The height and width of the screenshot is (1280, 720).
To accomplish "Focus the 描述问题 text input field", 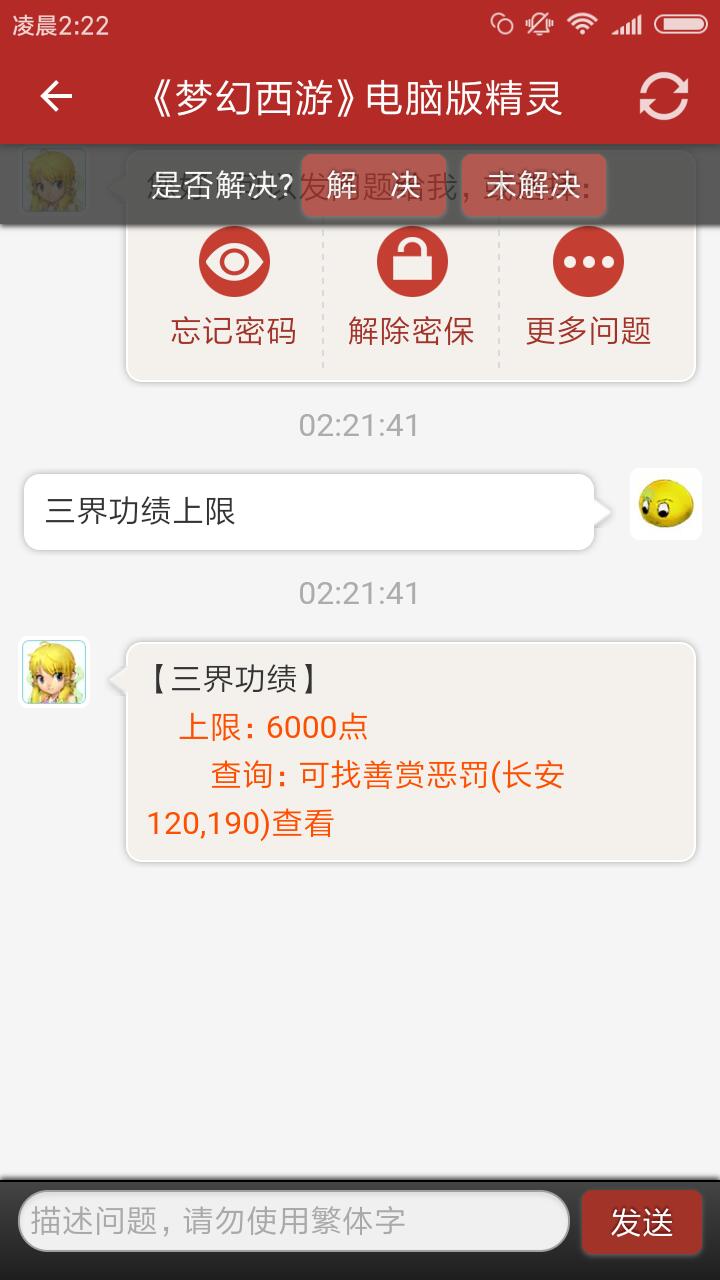I will 293,1221.
